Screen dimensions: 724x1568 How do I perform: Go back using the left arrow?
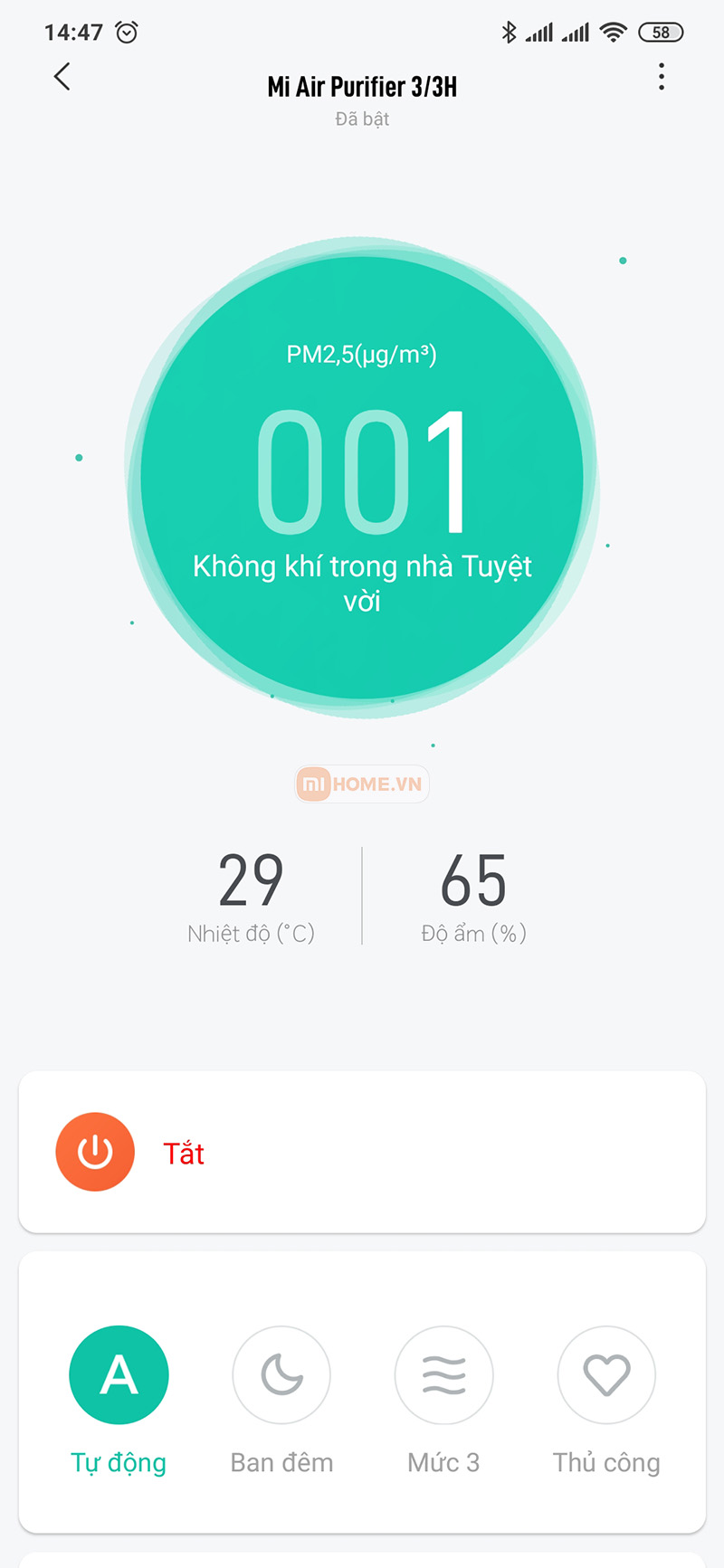pos(62,78)
